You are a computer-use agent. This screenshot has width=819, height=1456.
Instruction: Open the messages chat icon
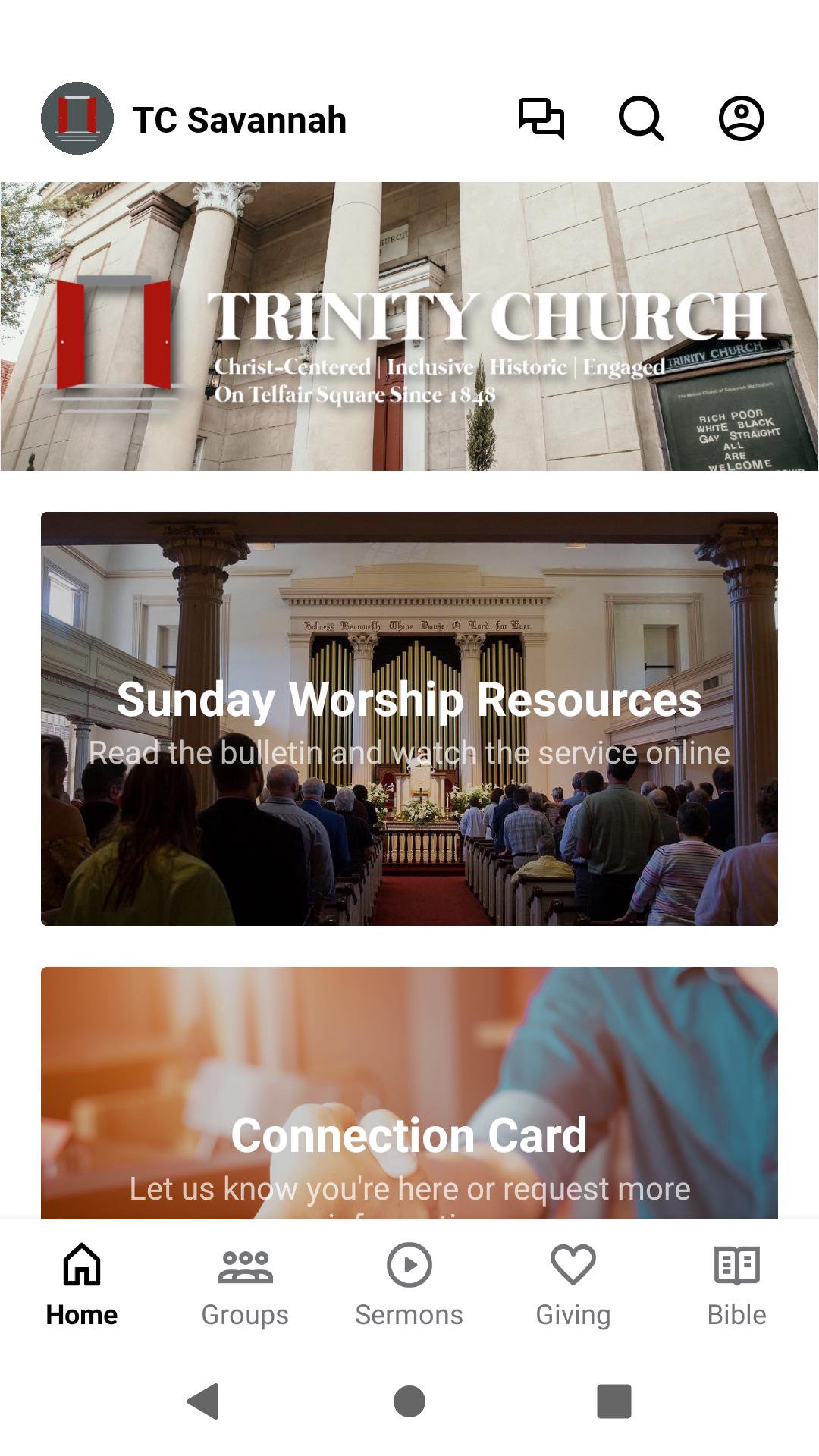(541, 119)
